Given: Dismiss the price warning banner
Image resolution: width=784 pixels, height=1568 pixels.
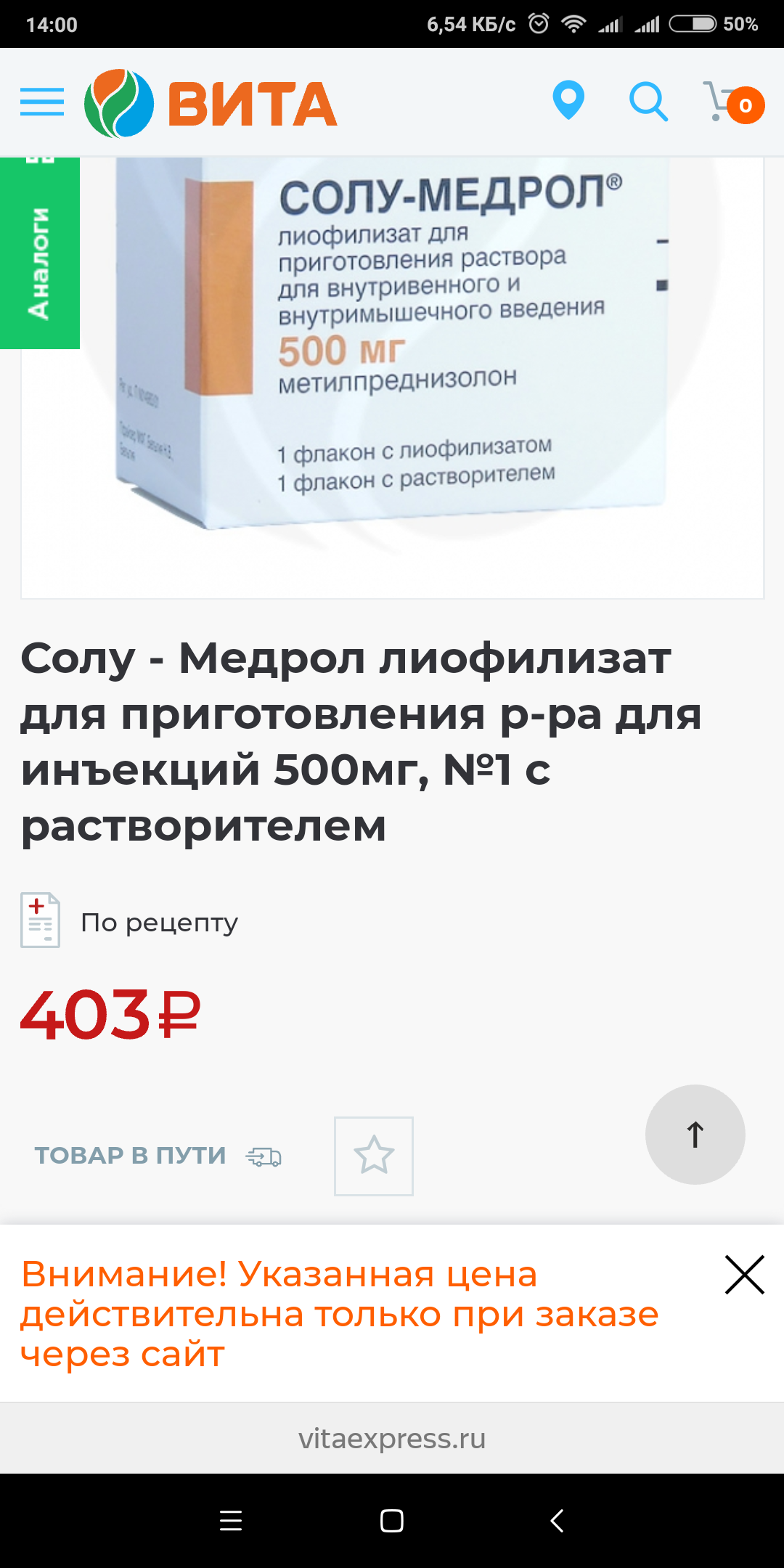Looking at the screenshot, I should click(x=744, y=1274).
